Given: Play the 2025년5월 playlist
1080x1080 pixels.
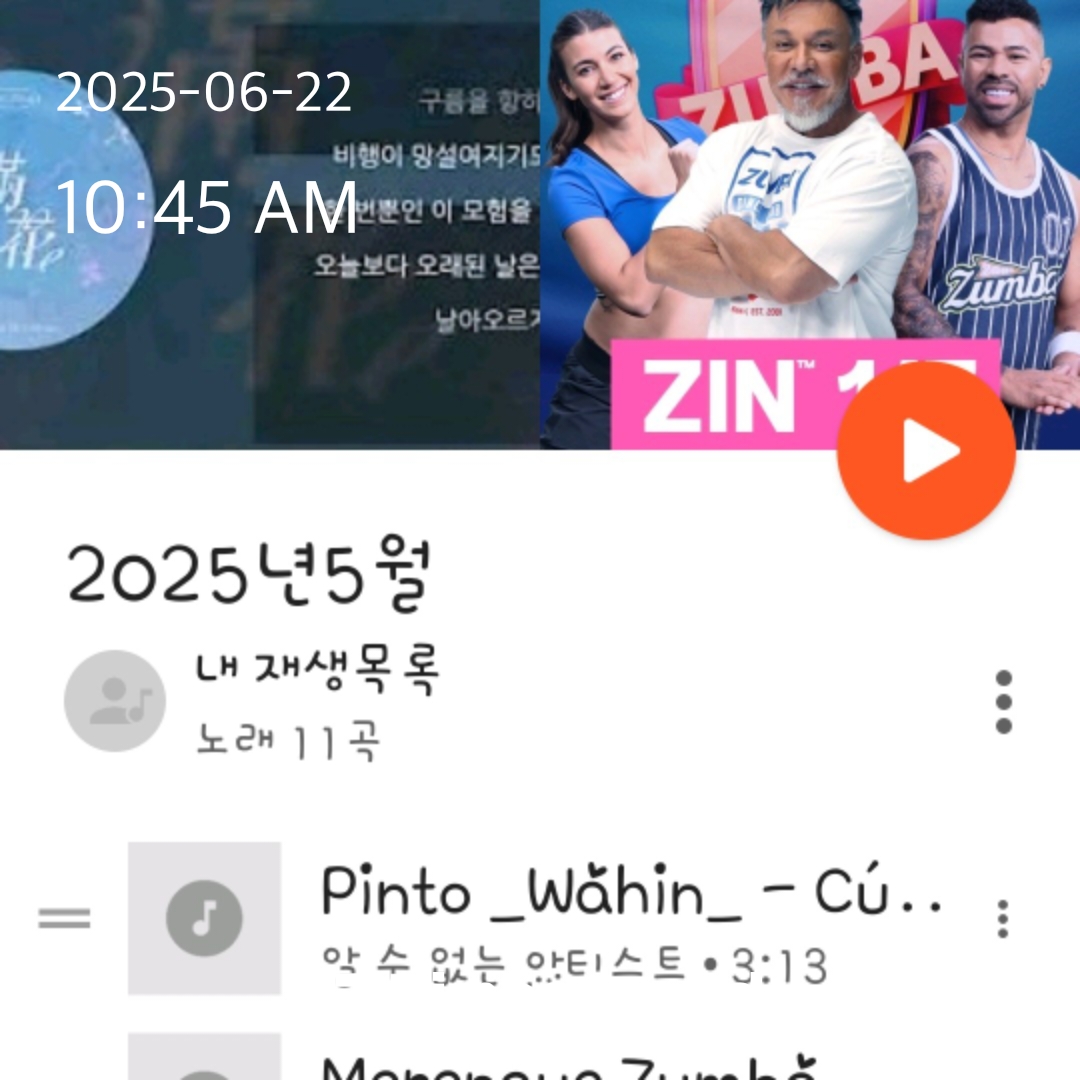Looking at the screenshot, I should [x=926, y=451].
